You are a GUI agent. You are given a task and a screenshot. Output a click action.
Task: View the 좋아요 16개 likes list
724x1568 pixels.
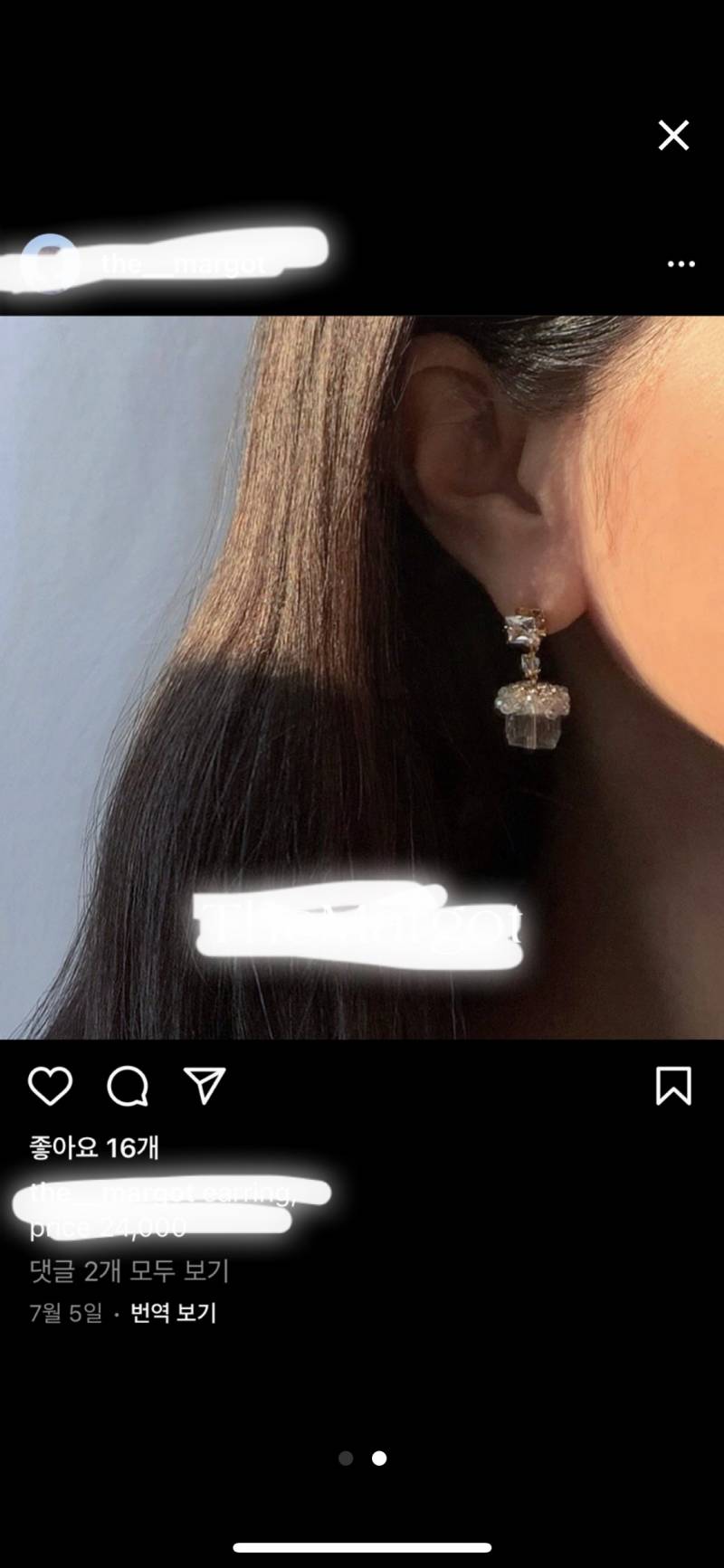click(x=94, y=1148)
